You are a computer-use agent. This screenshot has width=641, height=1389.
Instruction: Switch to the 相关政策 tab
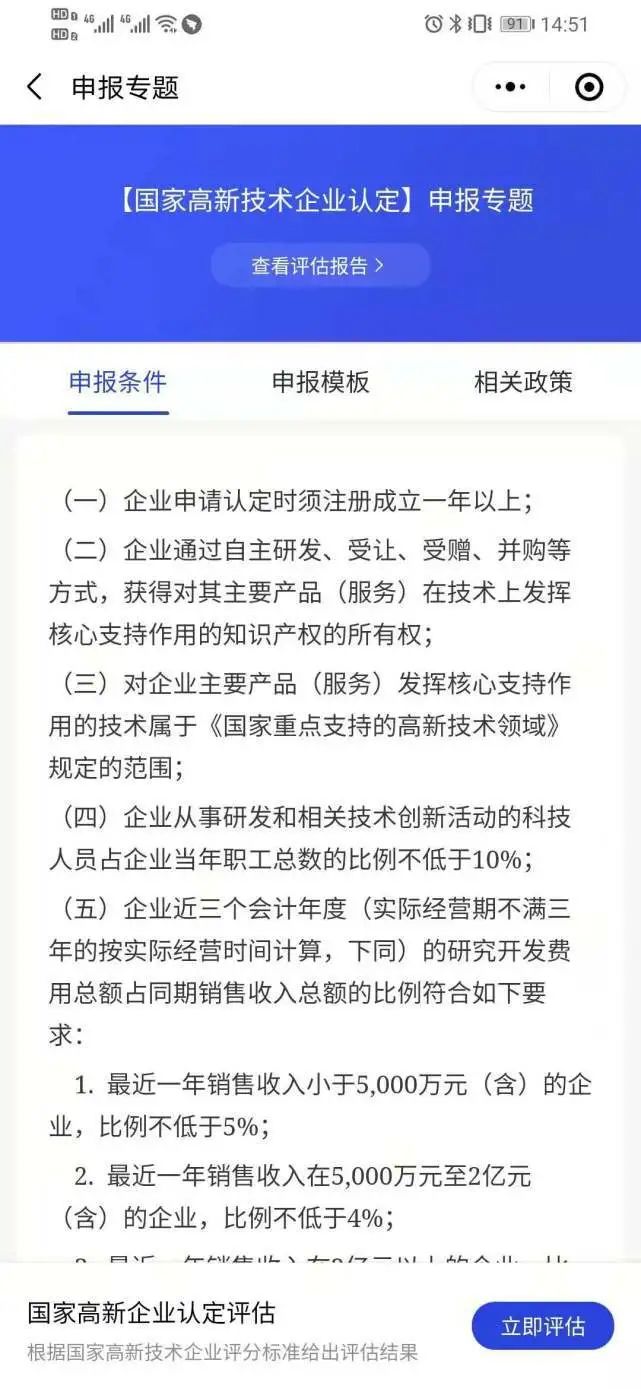(523, 382)
